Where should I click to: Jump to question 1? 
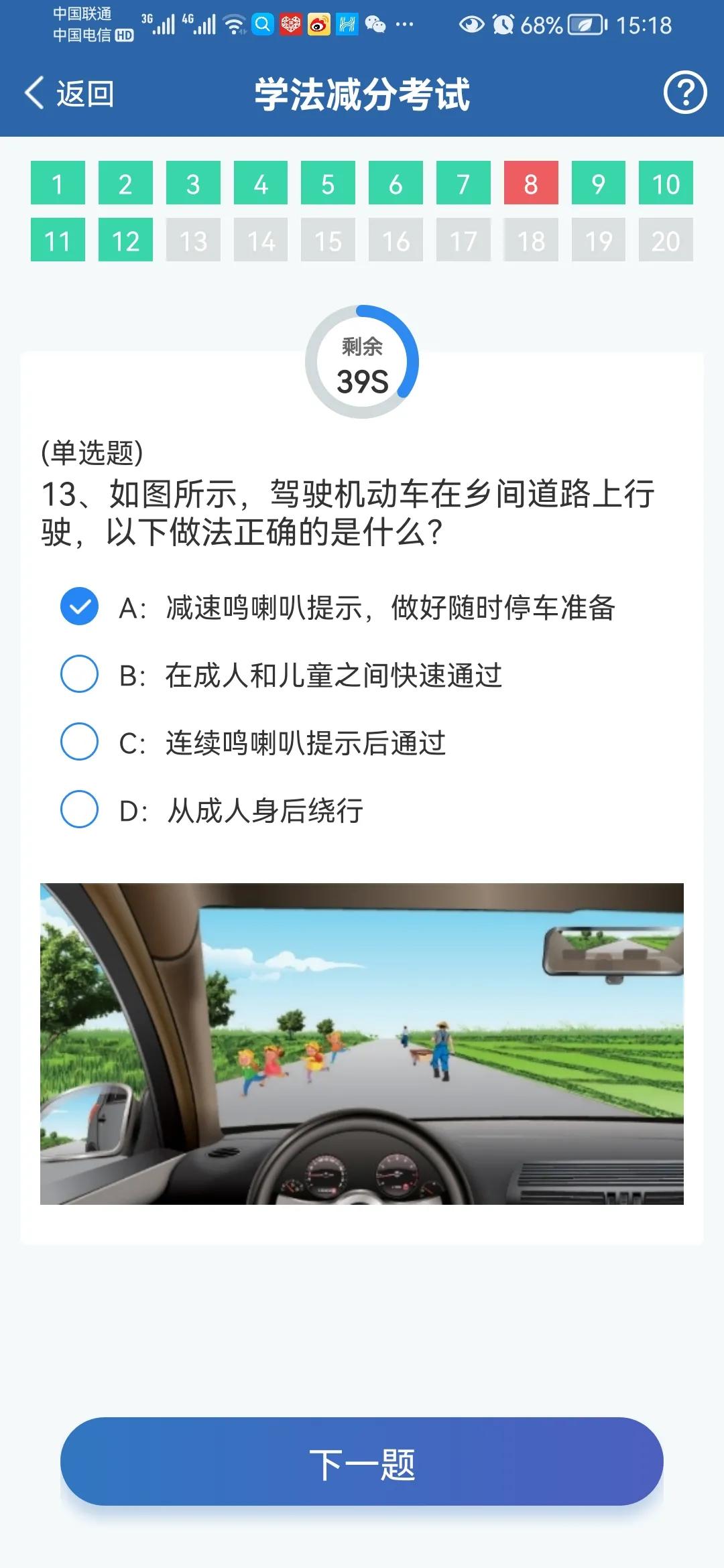tap(58, 183)
